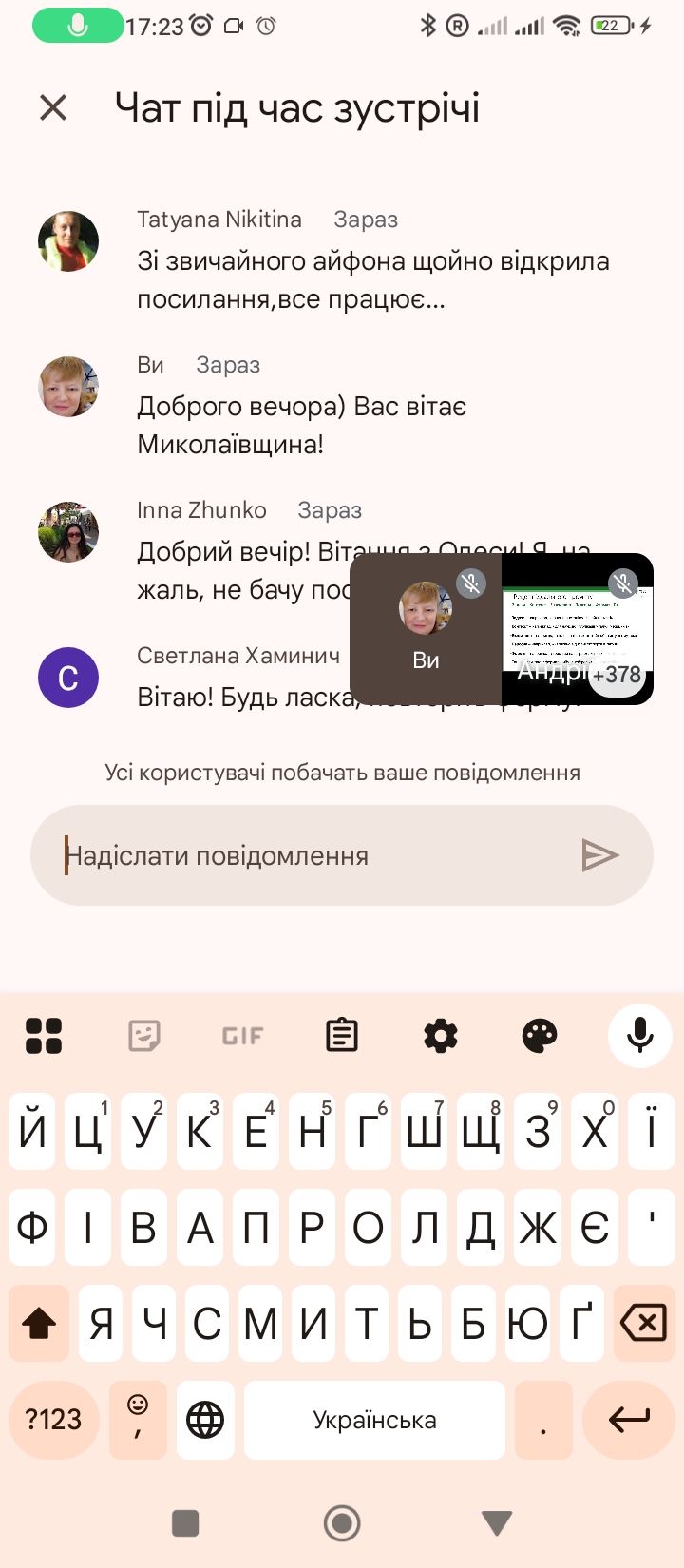Tap the backspace key

pyautogui.click(x=643, y=1323)
